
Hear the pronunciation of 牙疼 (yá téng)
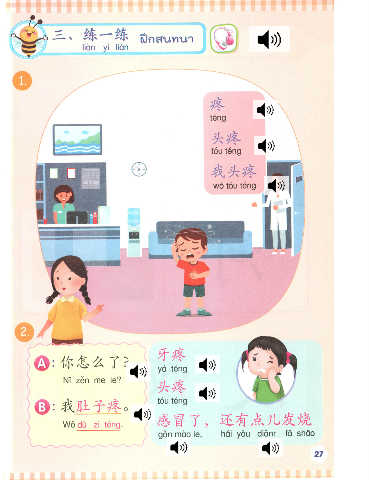click(207, 365)
